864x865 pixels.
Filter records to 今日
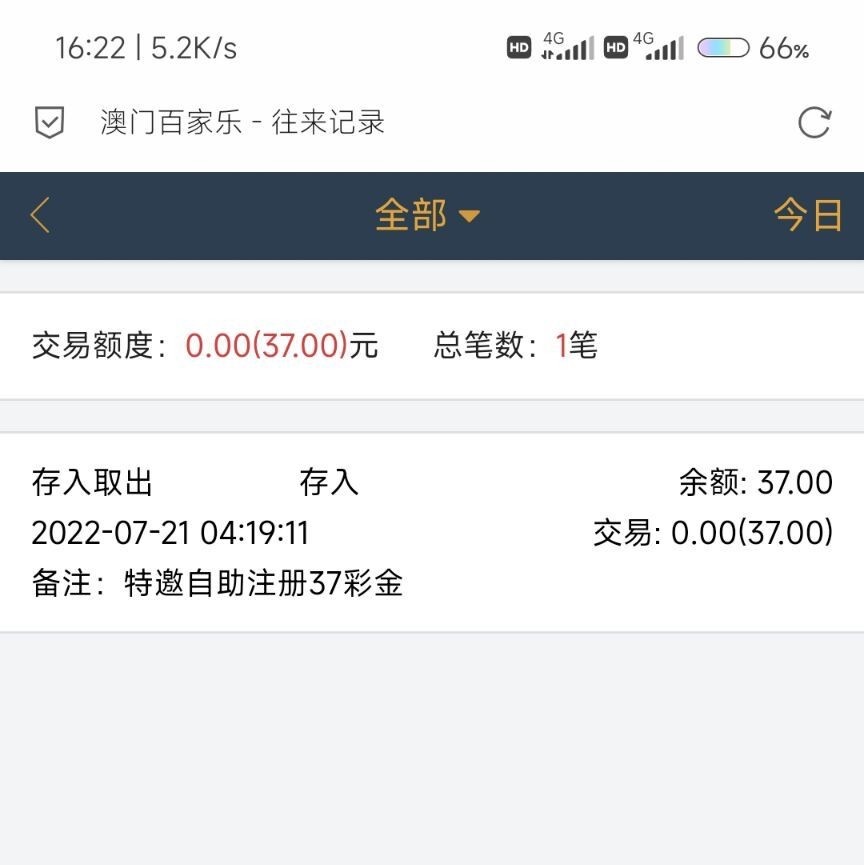tap(808, 215)
